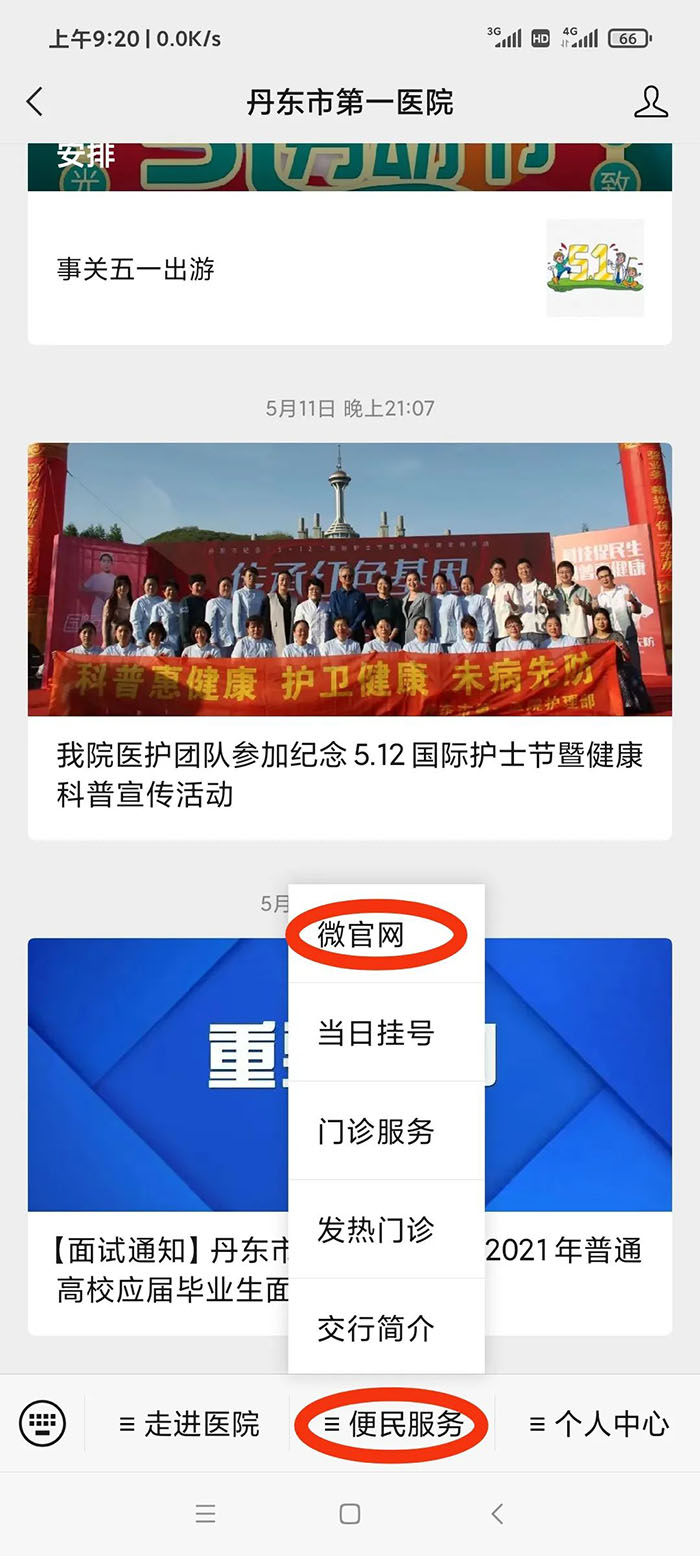Tap the system home button
Viewport: 700px width, 1556px height.
[349, 1514]
